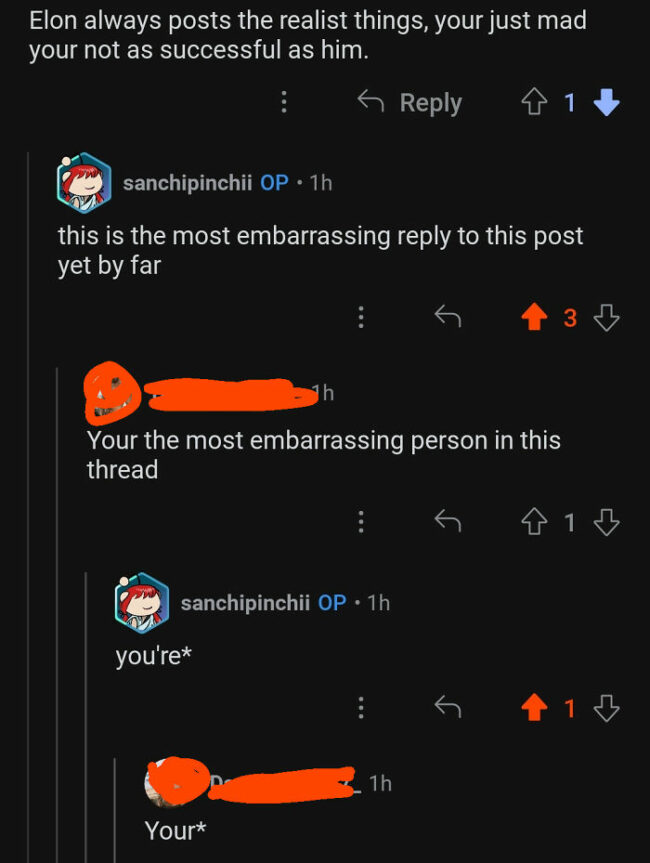This screenshot has width=650, height=863.
Task: Open the three-dot menu under "you're*"
Action: (x=360, y=708)
